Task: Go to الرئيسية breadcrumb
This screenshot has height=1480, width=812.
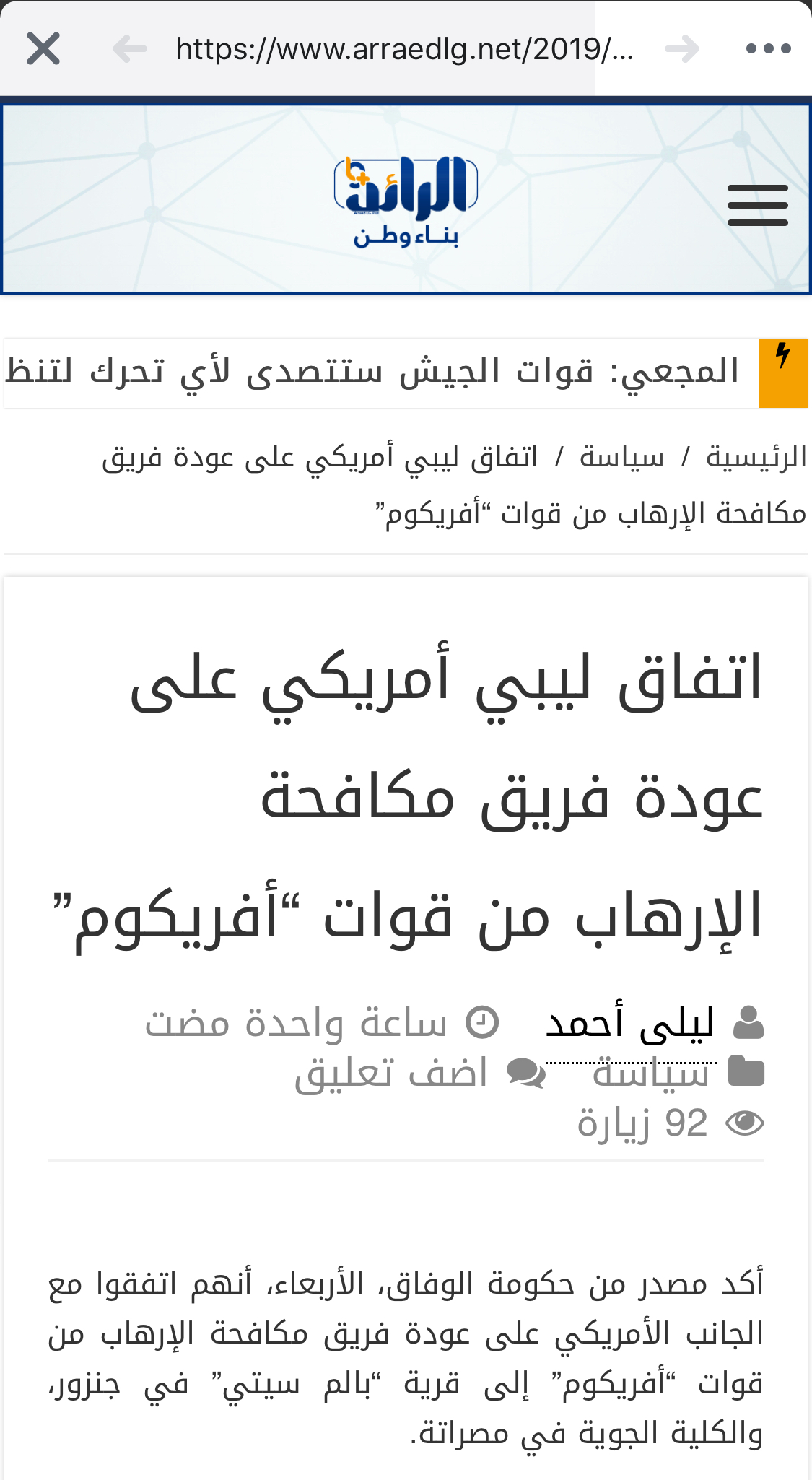Action: pyautogui.click(x=756, y=458)
